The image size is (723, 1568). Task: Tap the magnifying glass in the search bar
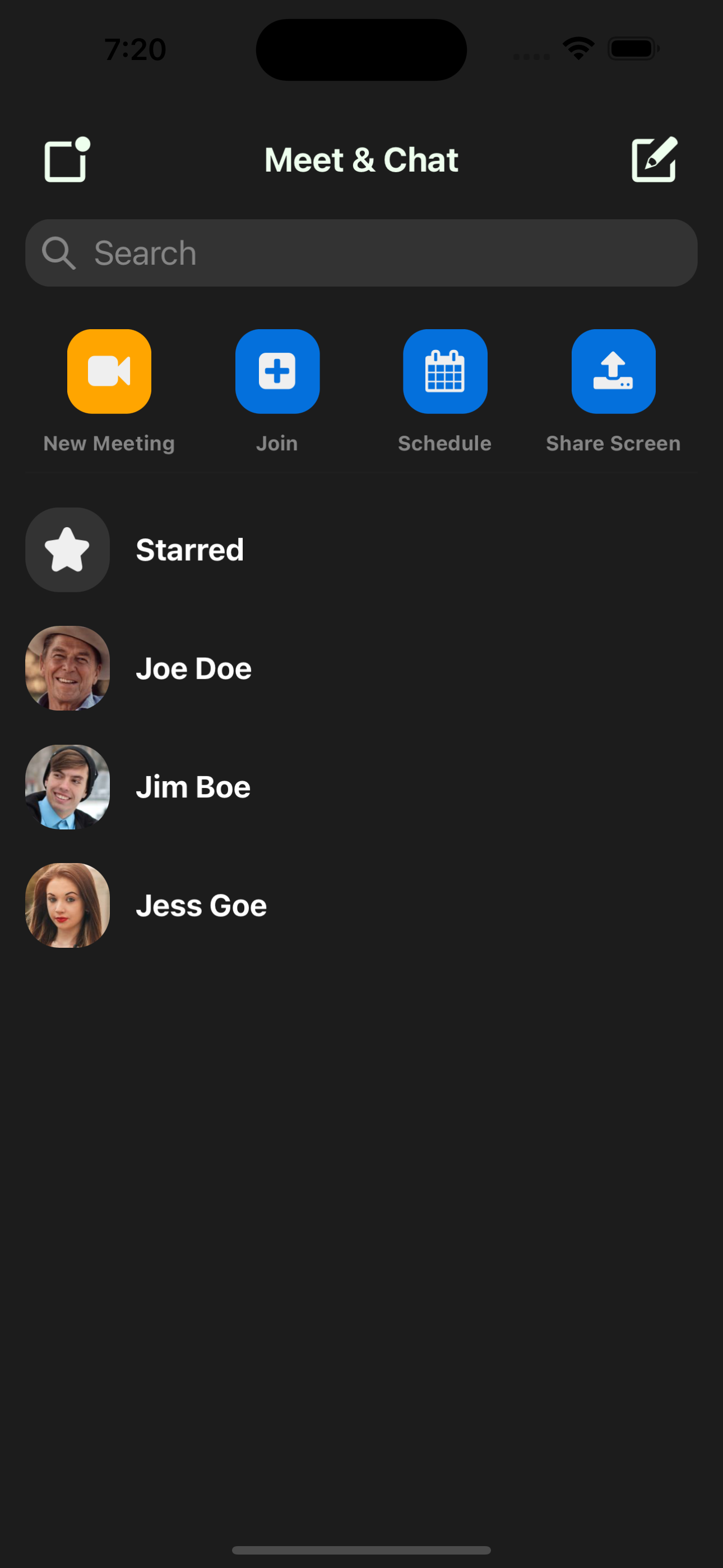click(x=58, y=252)
